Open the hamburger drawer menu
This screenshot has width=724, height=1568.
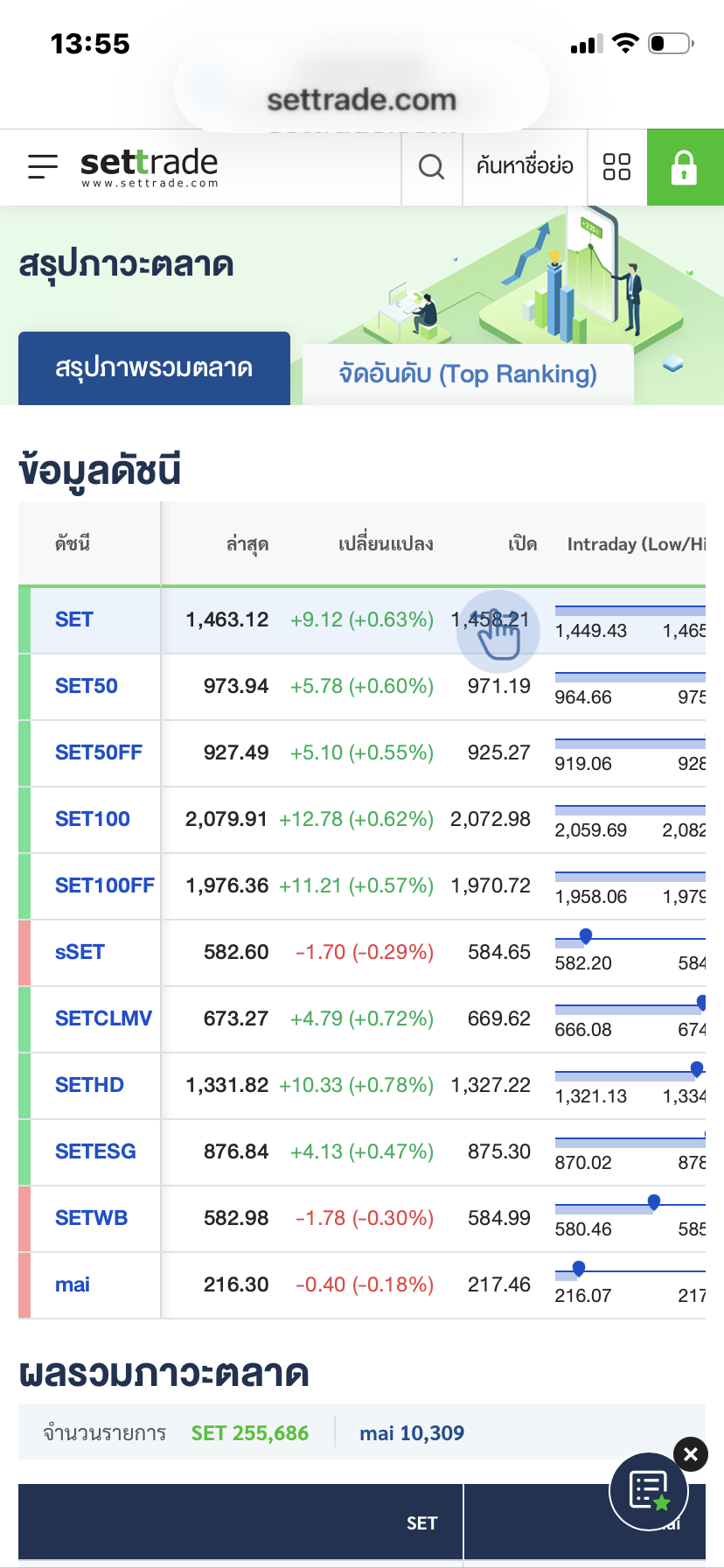click(x=43, y=166)
